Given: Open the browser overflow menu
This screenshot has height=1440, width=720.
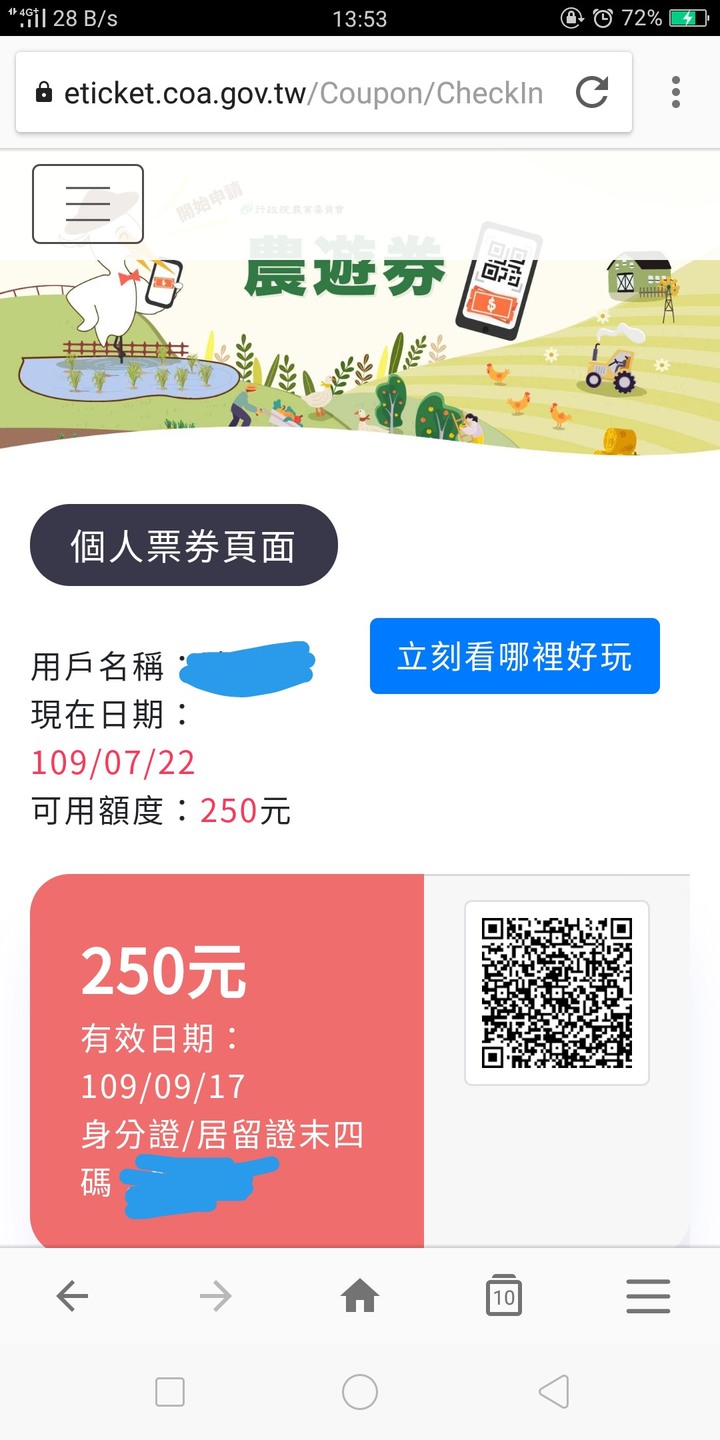Looking at the screenshot, I should coord(676,93).
